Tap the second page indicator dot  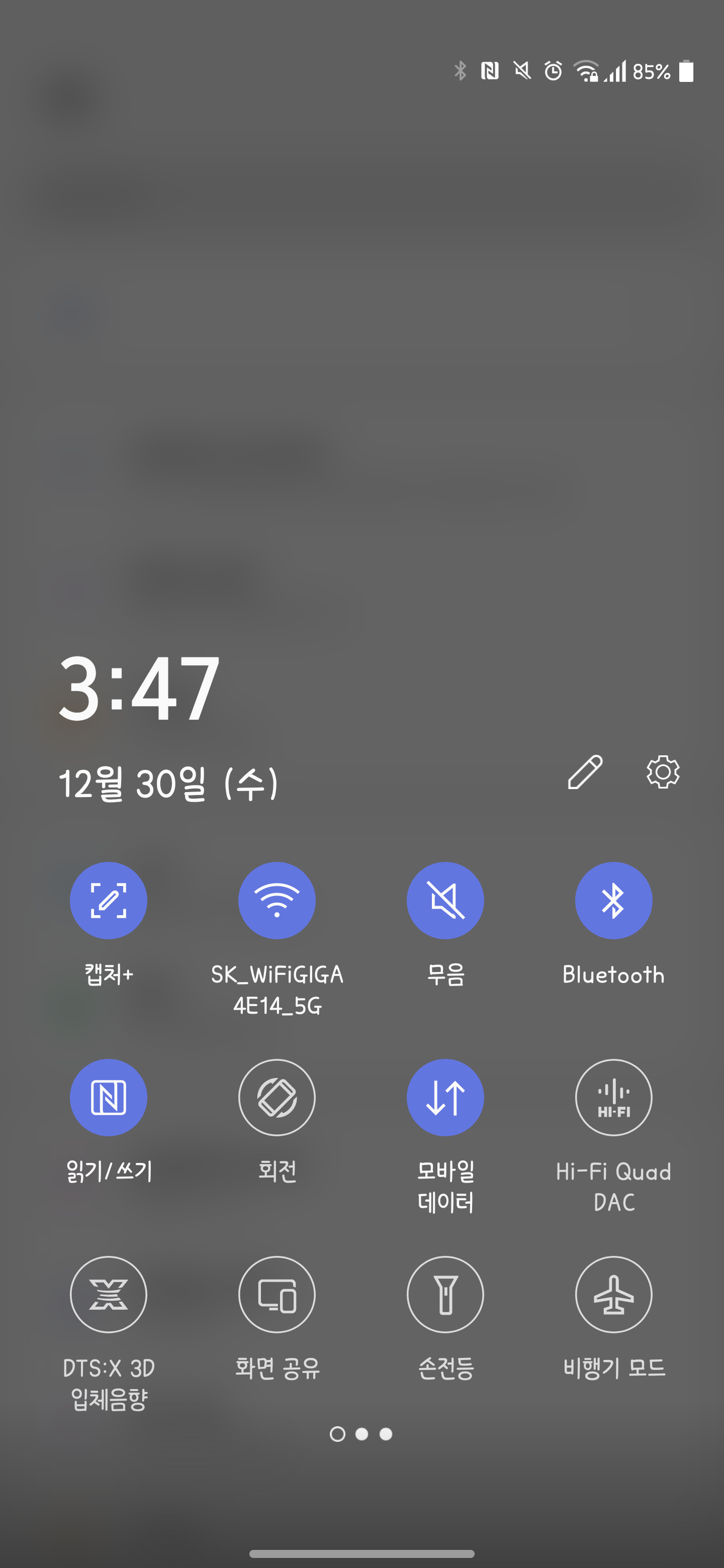(361, 1434)
